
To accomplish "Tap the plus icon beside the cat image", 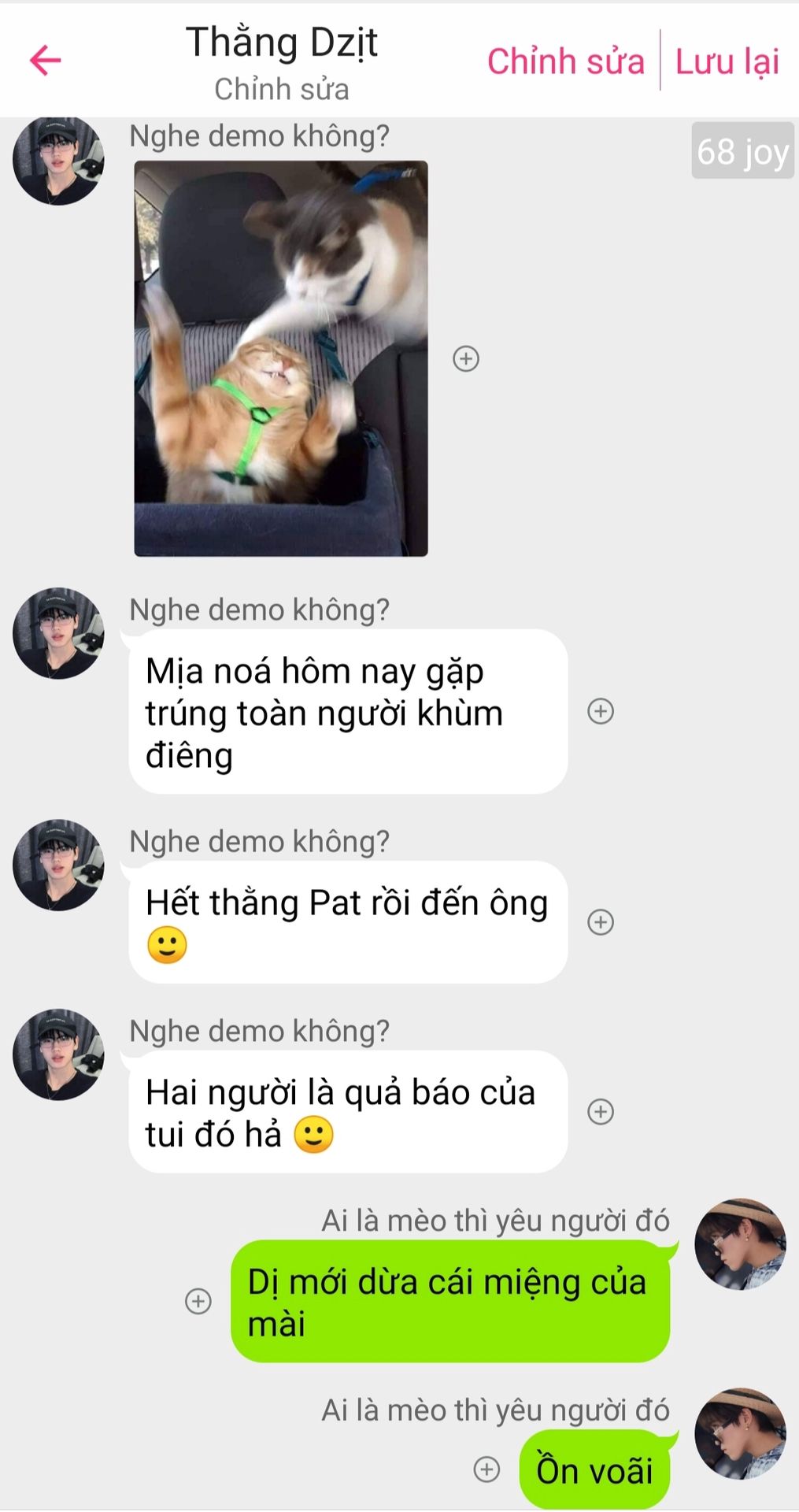I will click(466, 359).
